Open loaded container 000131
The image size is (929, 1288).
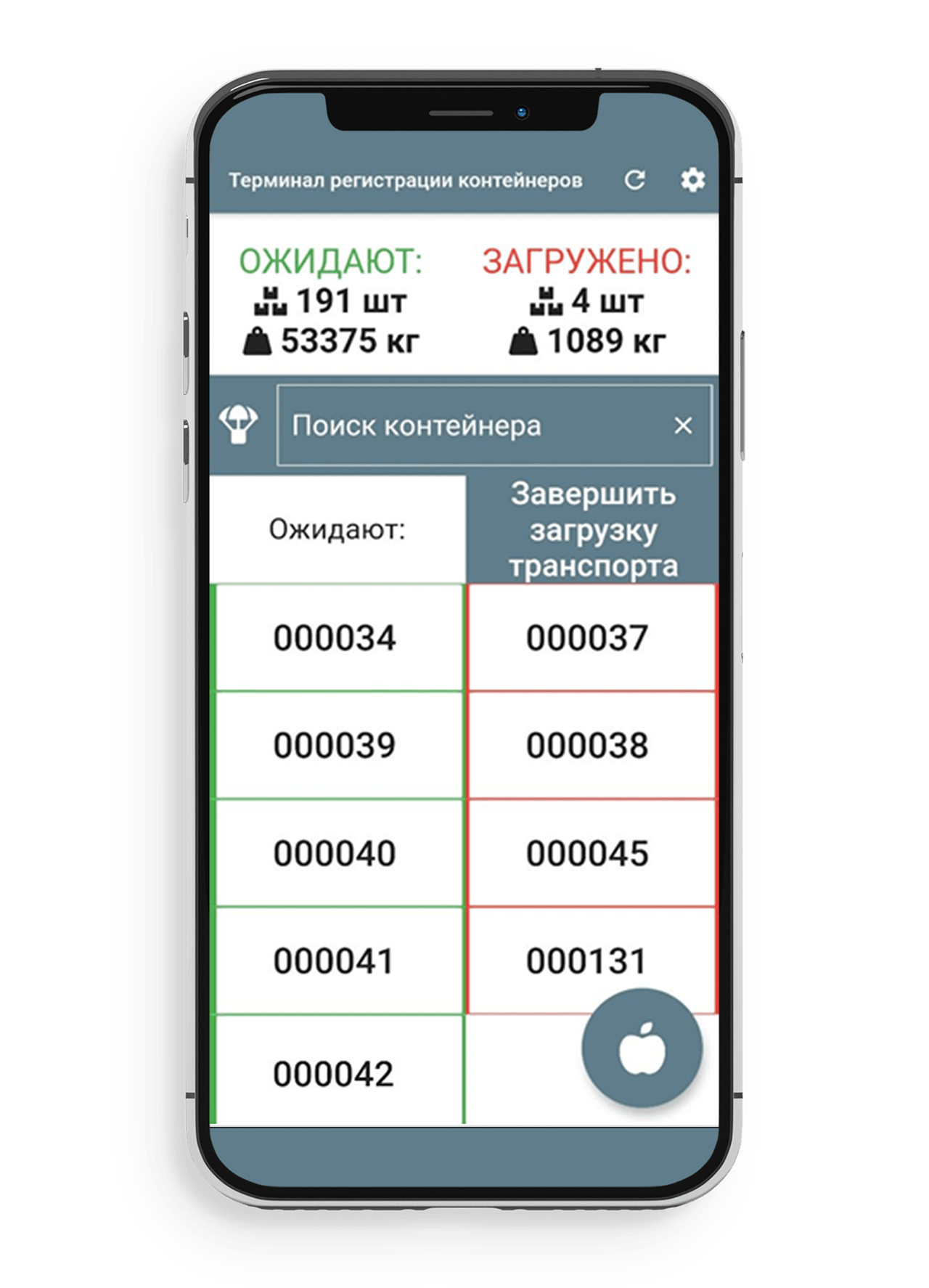(552, 961)
